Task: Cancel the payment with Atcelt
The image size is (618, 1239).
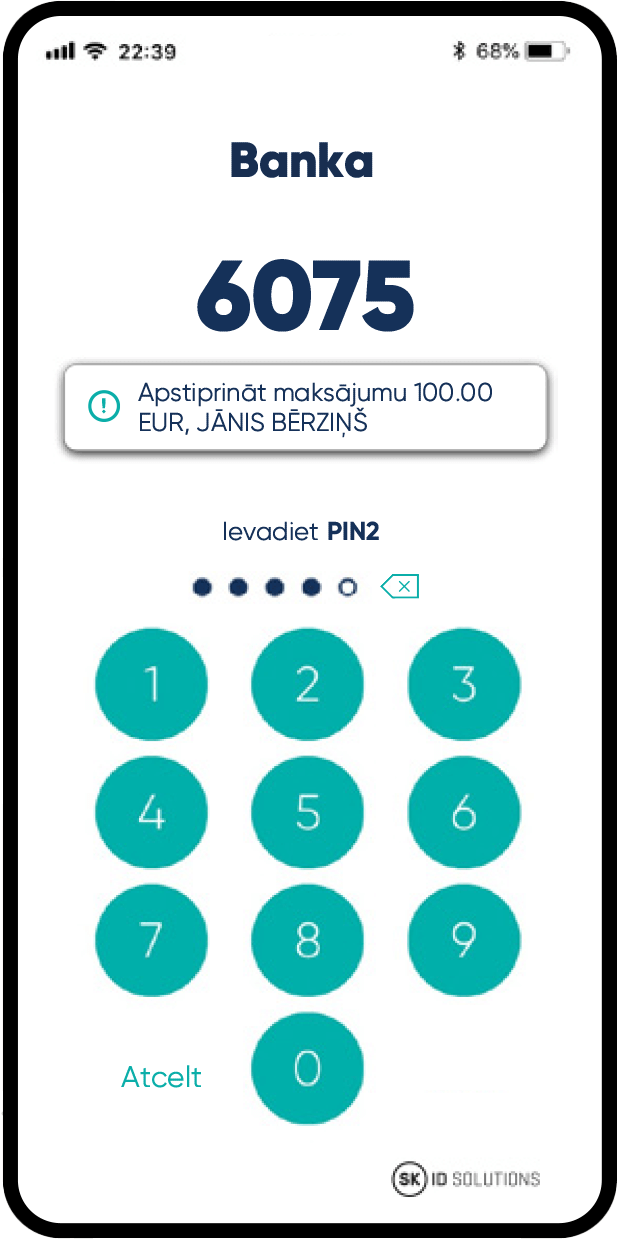Action: pyautogui.click(x=161, y=1077)
